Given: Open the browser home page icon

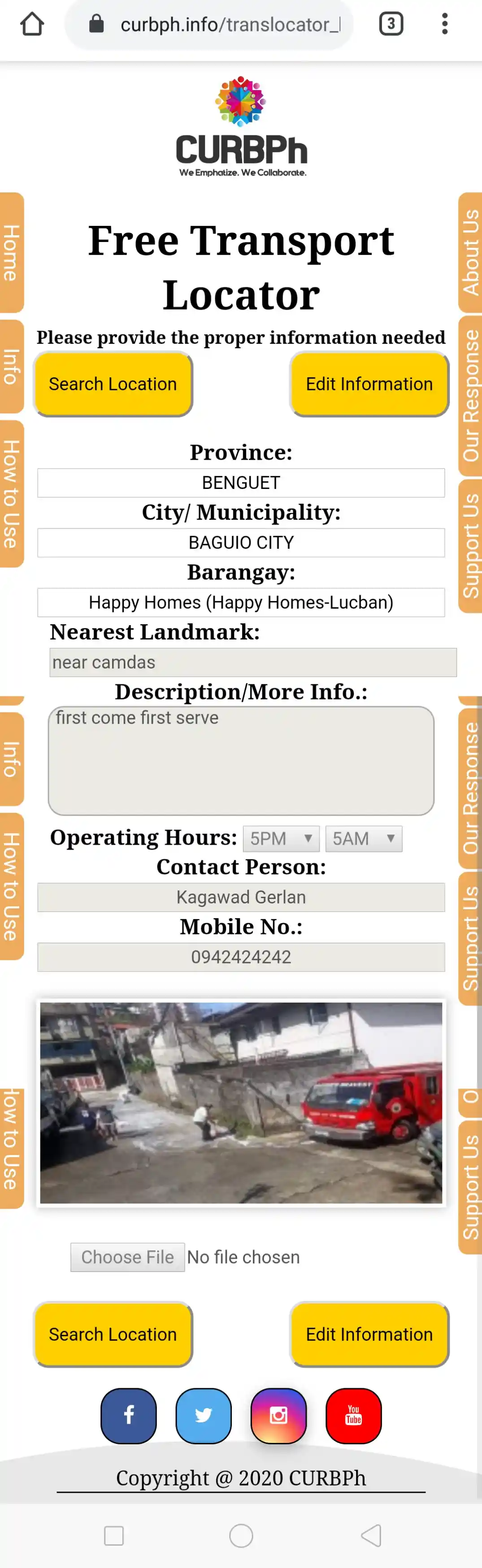Looking at the screenshot, I should (32, 24).
